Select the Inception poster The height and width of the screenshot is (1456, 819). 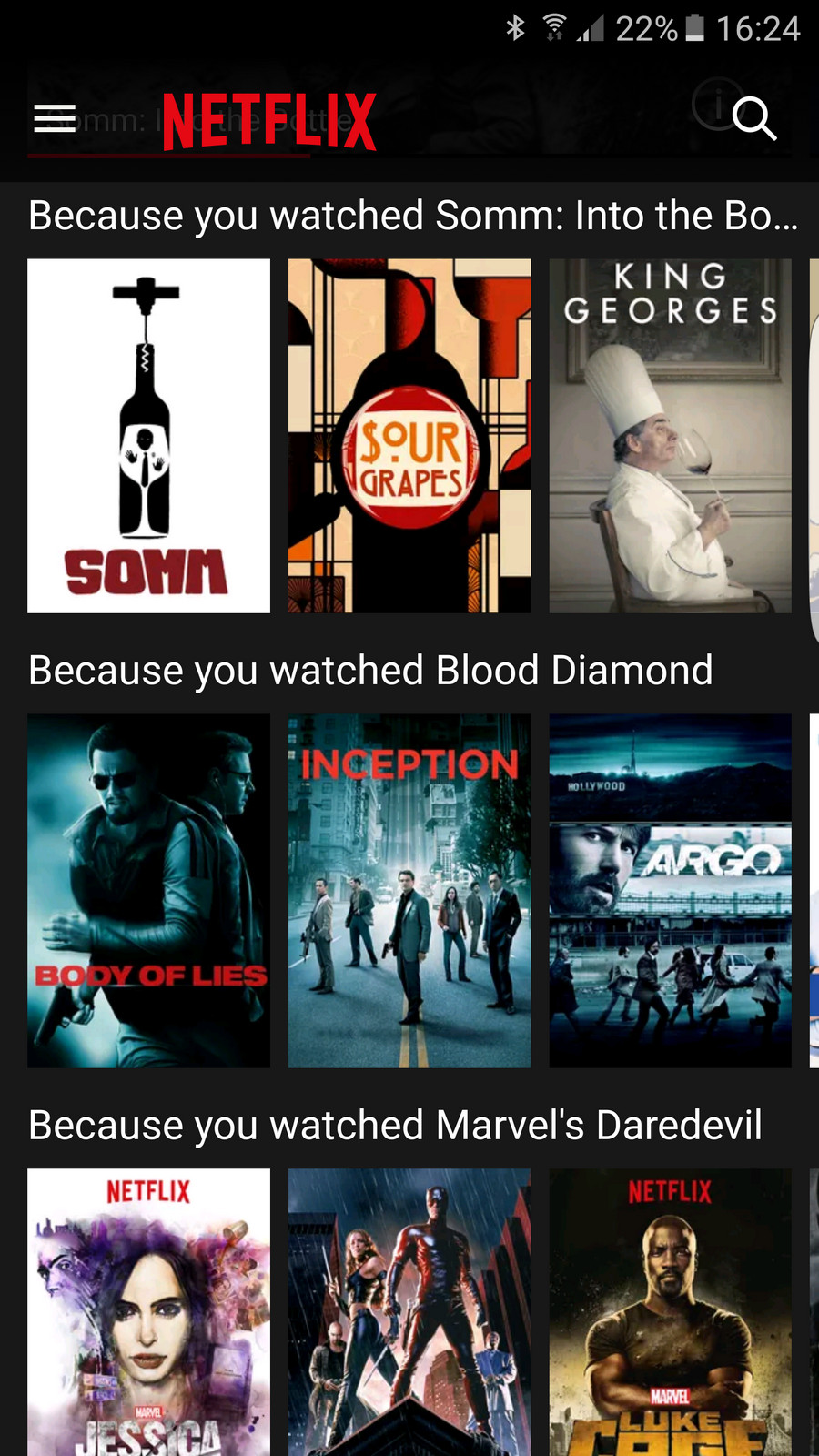[409, 891]
